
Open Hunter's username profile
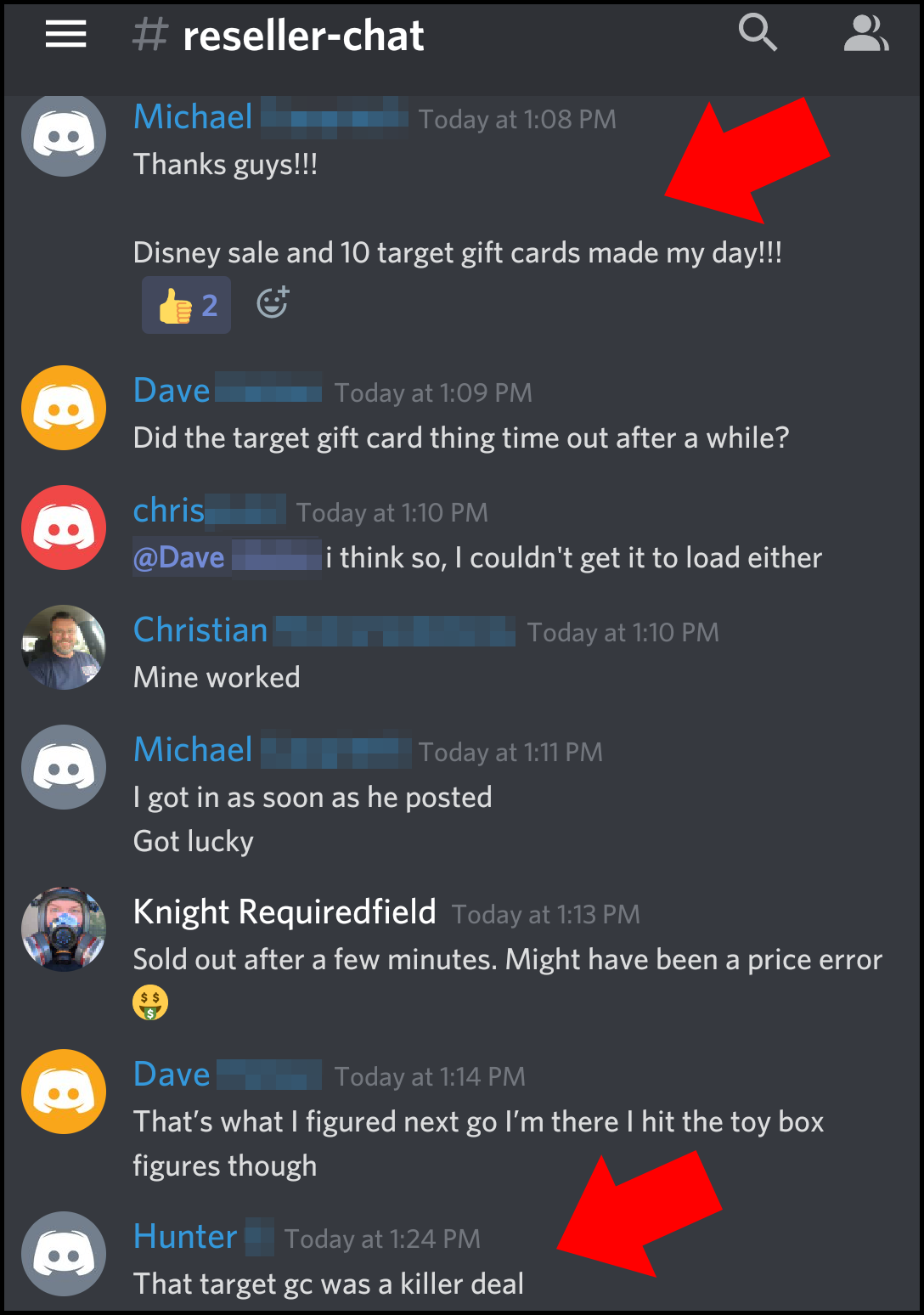[x=185, y=1237]
